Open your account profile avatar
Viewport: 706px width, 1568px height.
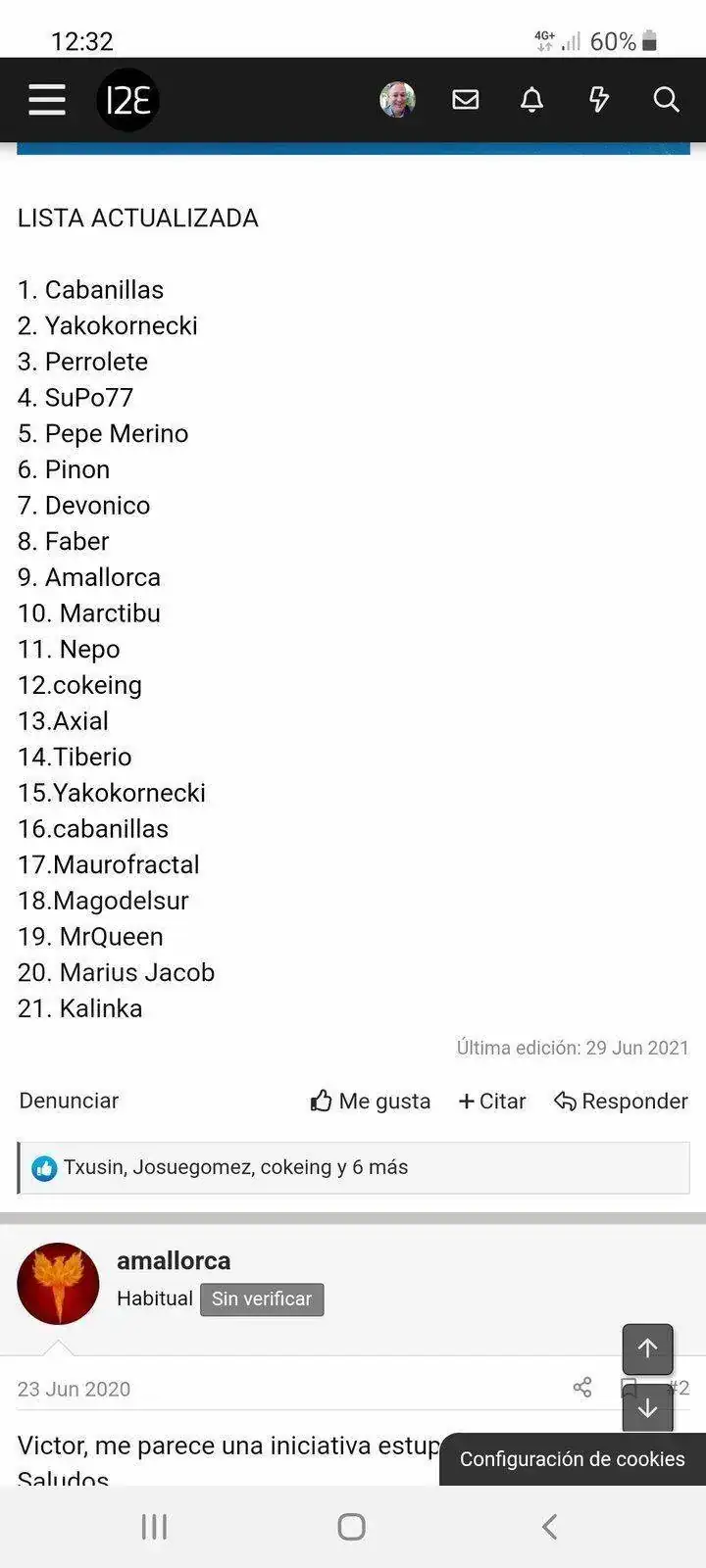(397, 99)
